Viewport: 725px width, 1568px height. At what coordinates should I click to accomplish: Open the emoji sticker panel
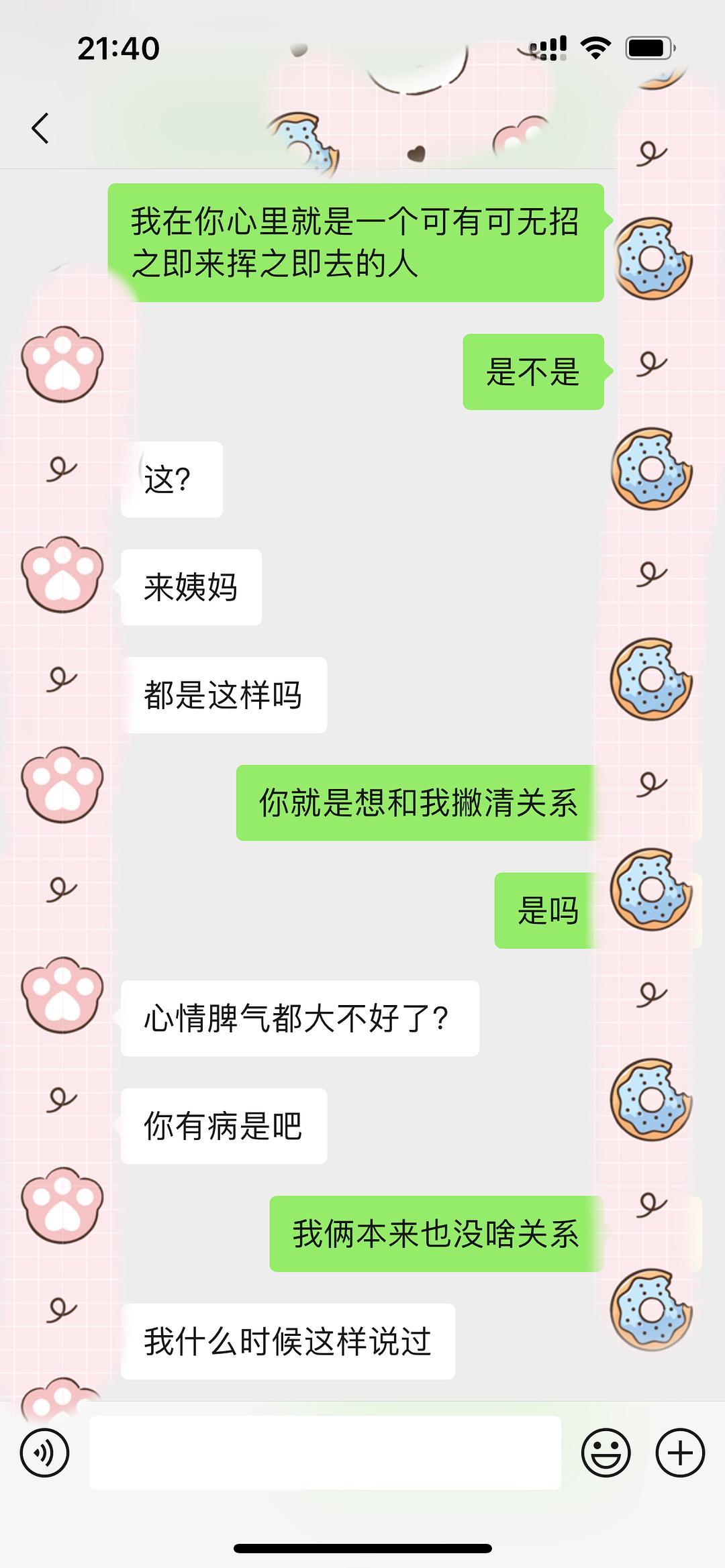point(606,1453)
